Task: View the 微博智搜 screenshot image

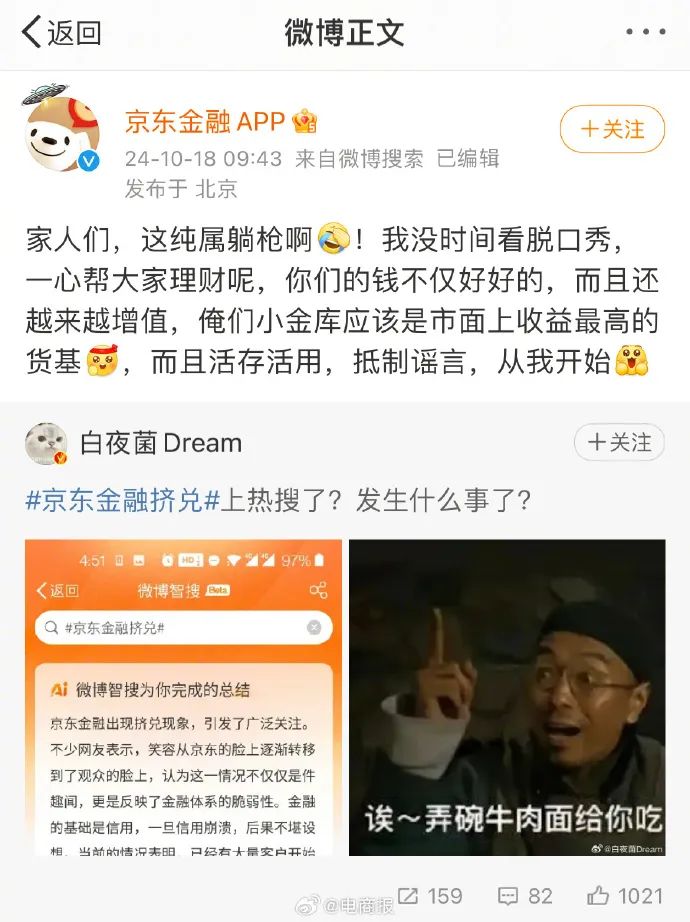Action: pos(183,697)
